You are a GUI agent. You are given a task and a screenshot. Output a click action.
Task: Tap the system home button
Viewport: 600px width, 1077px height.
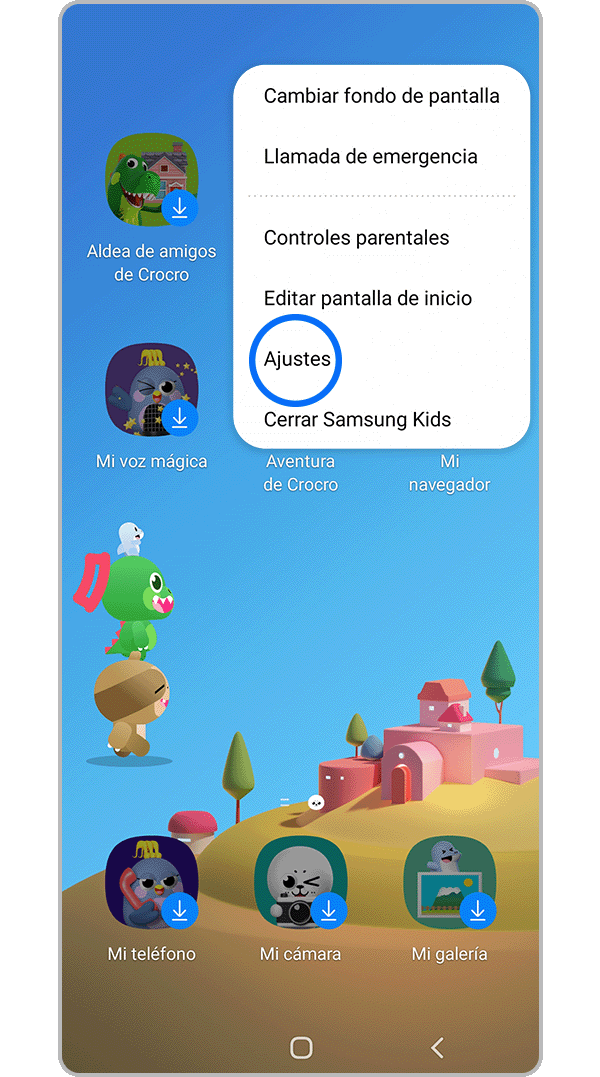[x=301, y=1047]
